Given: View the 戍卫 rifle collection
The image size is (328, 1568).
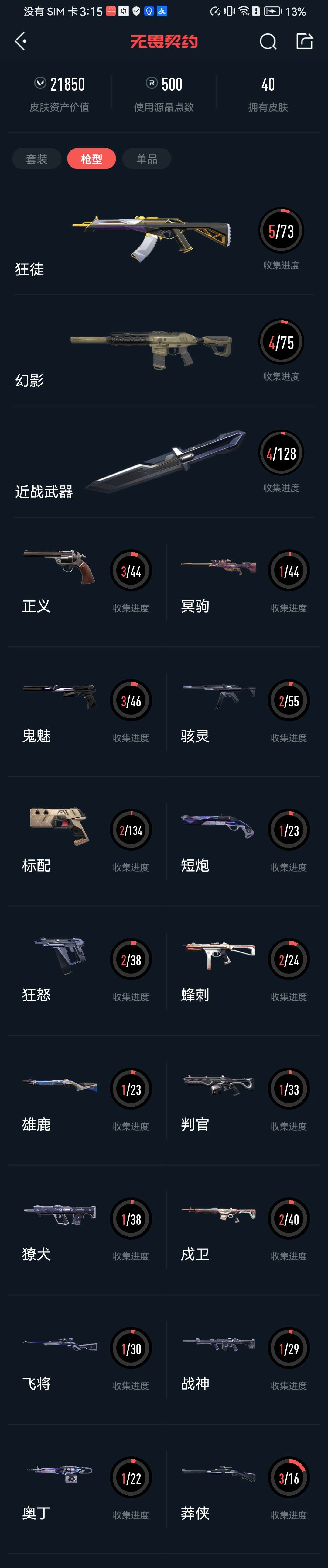Looking at the screenshot, I should [x=243, y=1230].
